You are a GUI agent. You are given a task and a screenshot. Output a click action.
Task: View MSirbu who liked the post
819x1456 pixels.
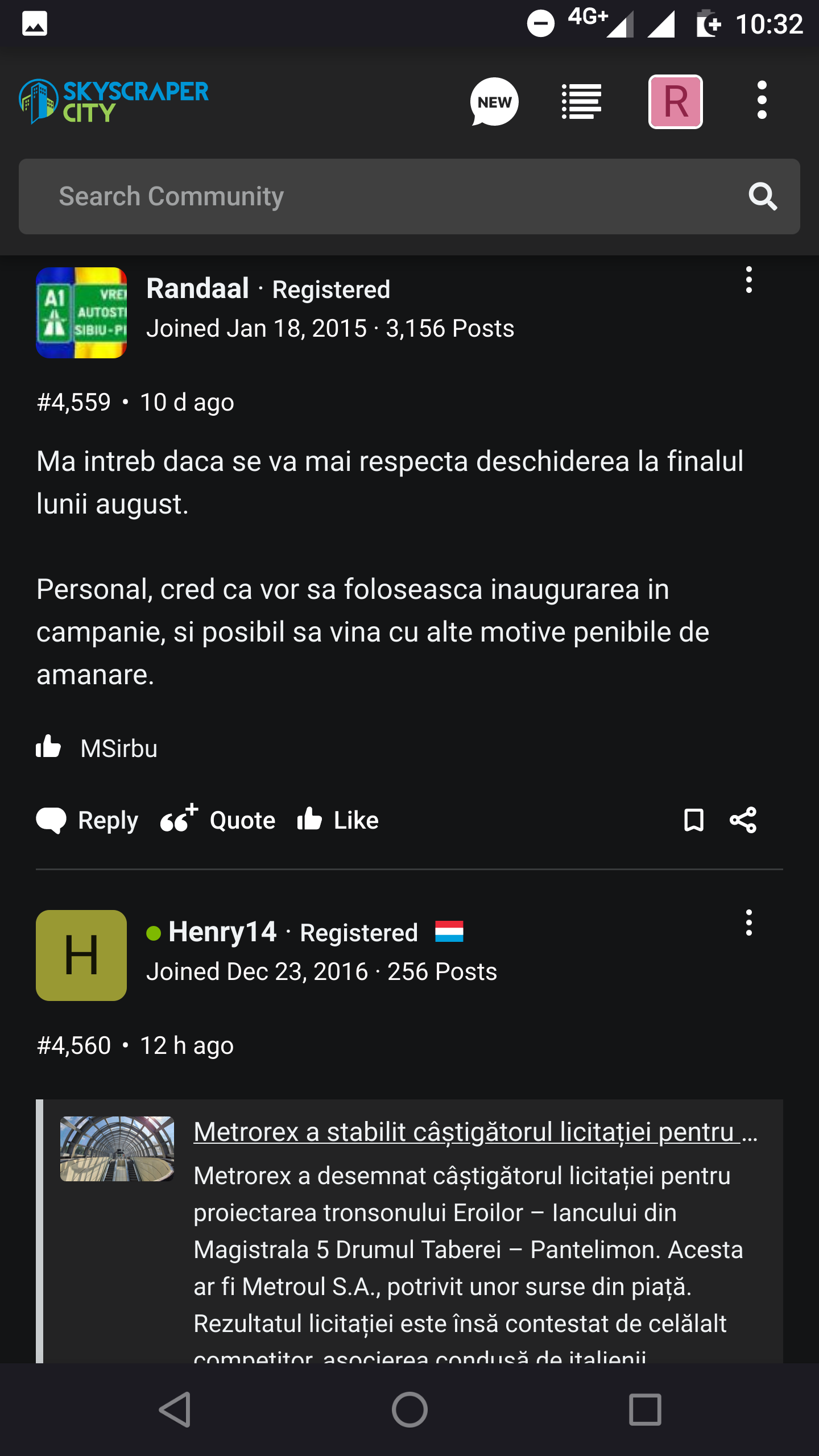click(x=119, y=748)
